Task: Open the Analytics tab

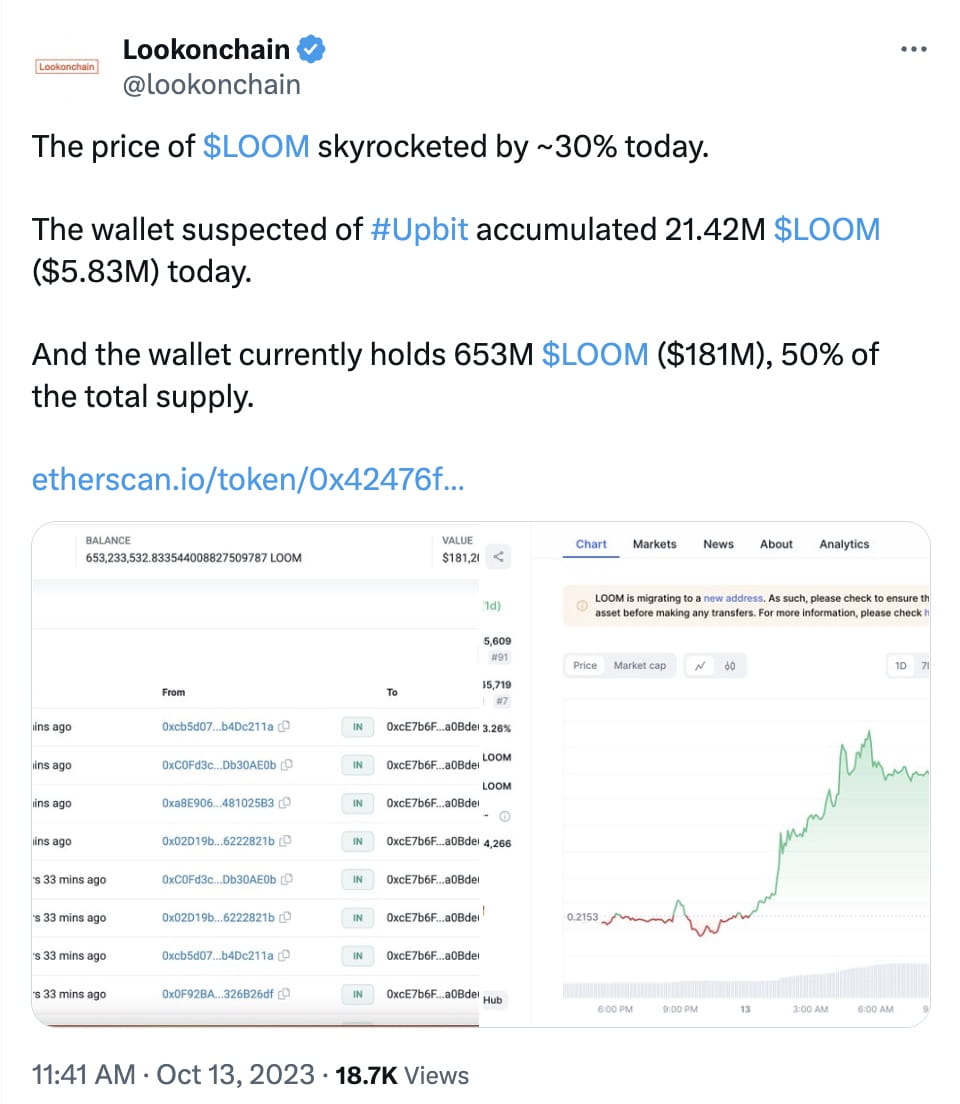Action: point(844,544)
